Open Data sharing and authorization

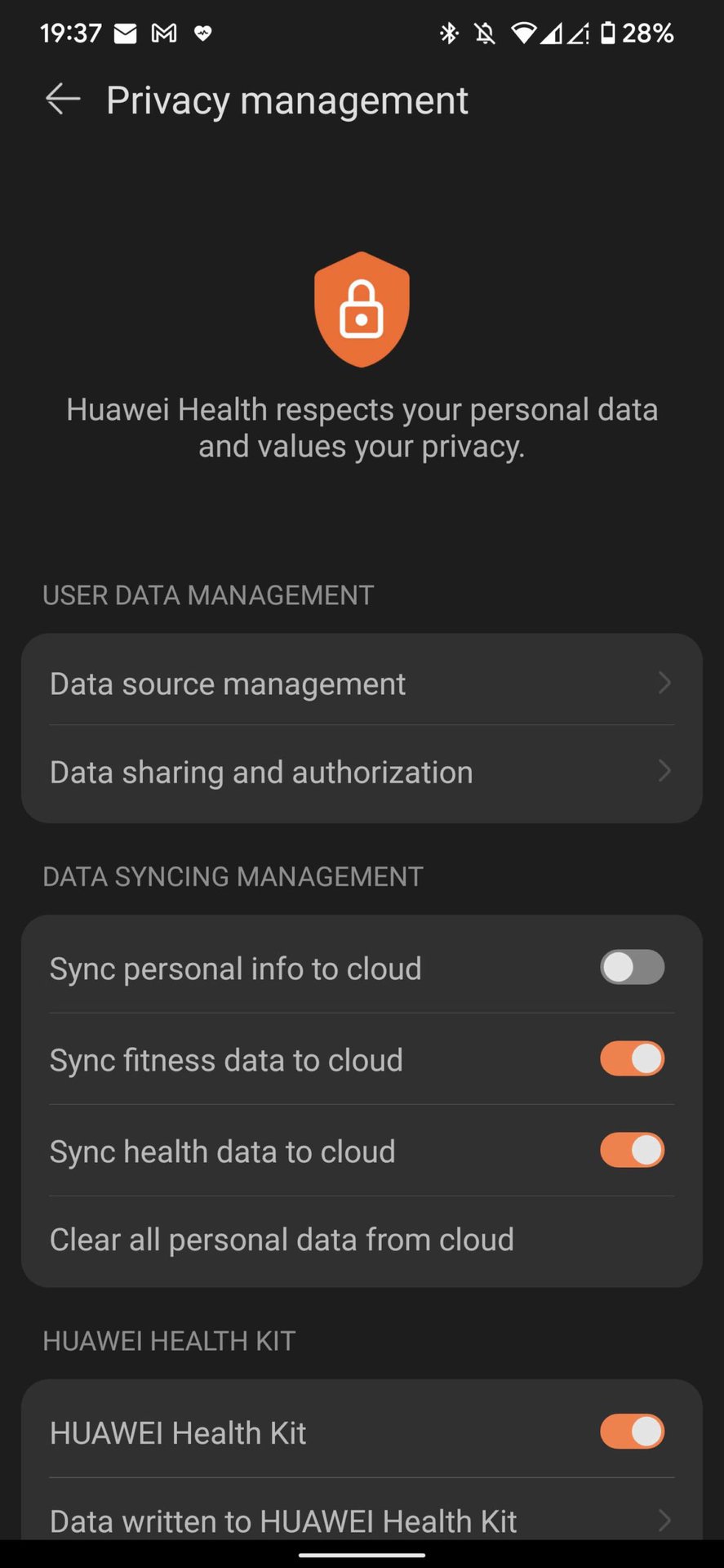(361, 772)
